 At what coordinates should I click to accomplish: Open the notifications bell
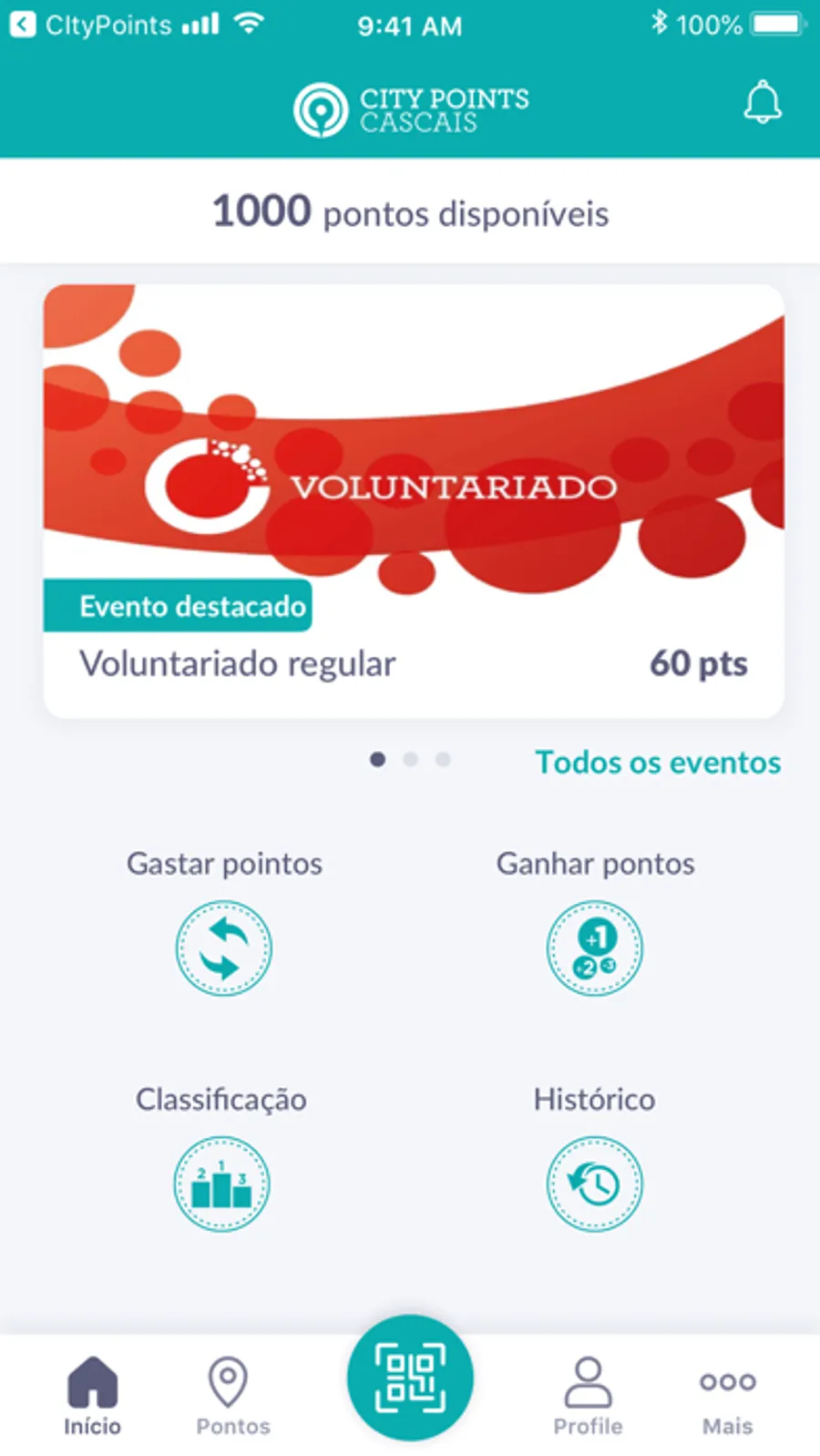tap(763, 103)
